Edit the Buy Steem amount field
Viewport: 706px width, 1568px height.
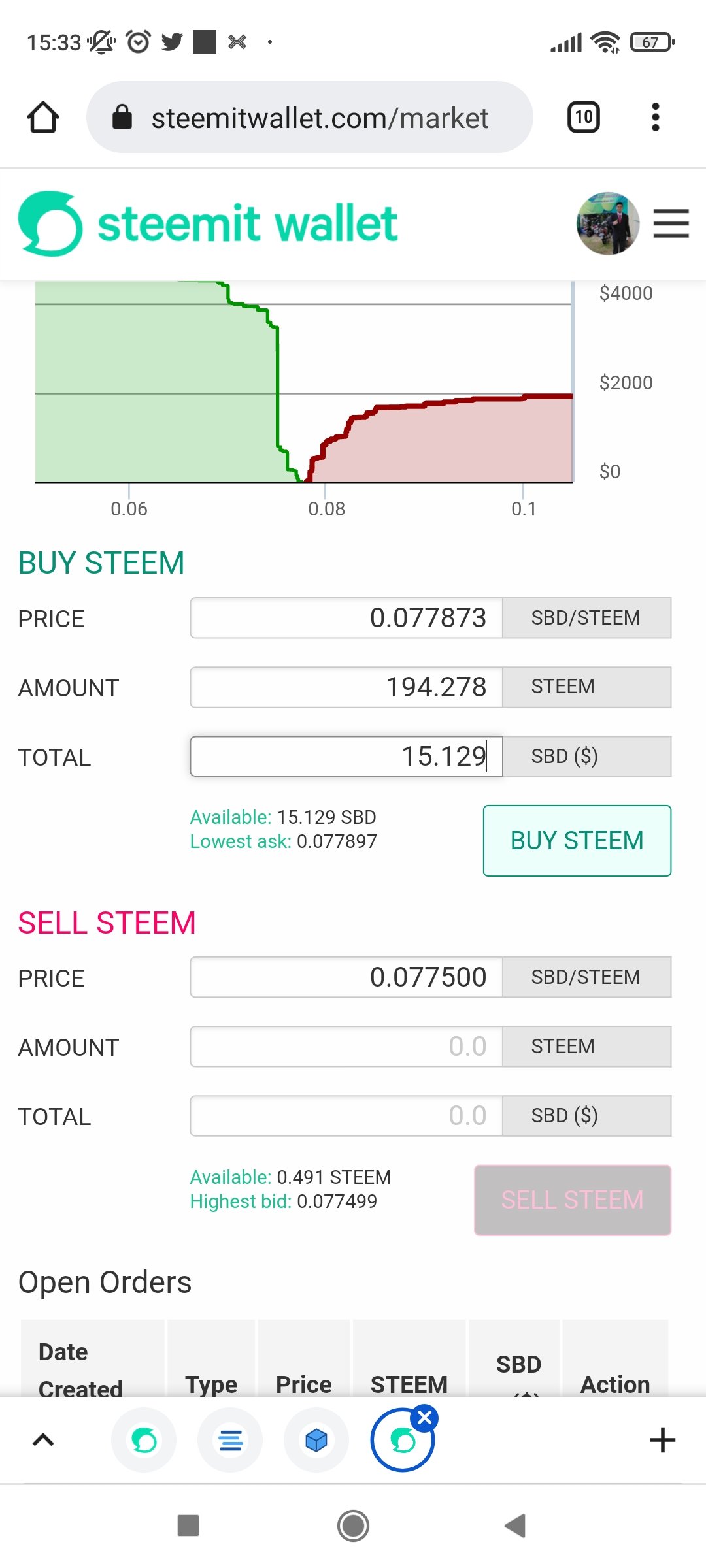pos(346,687)
